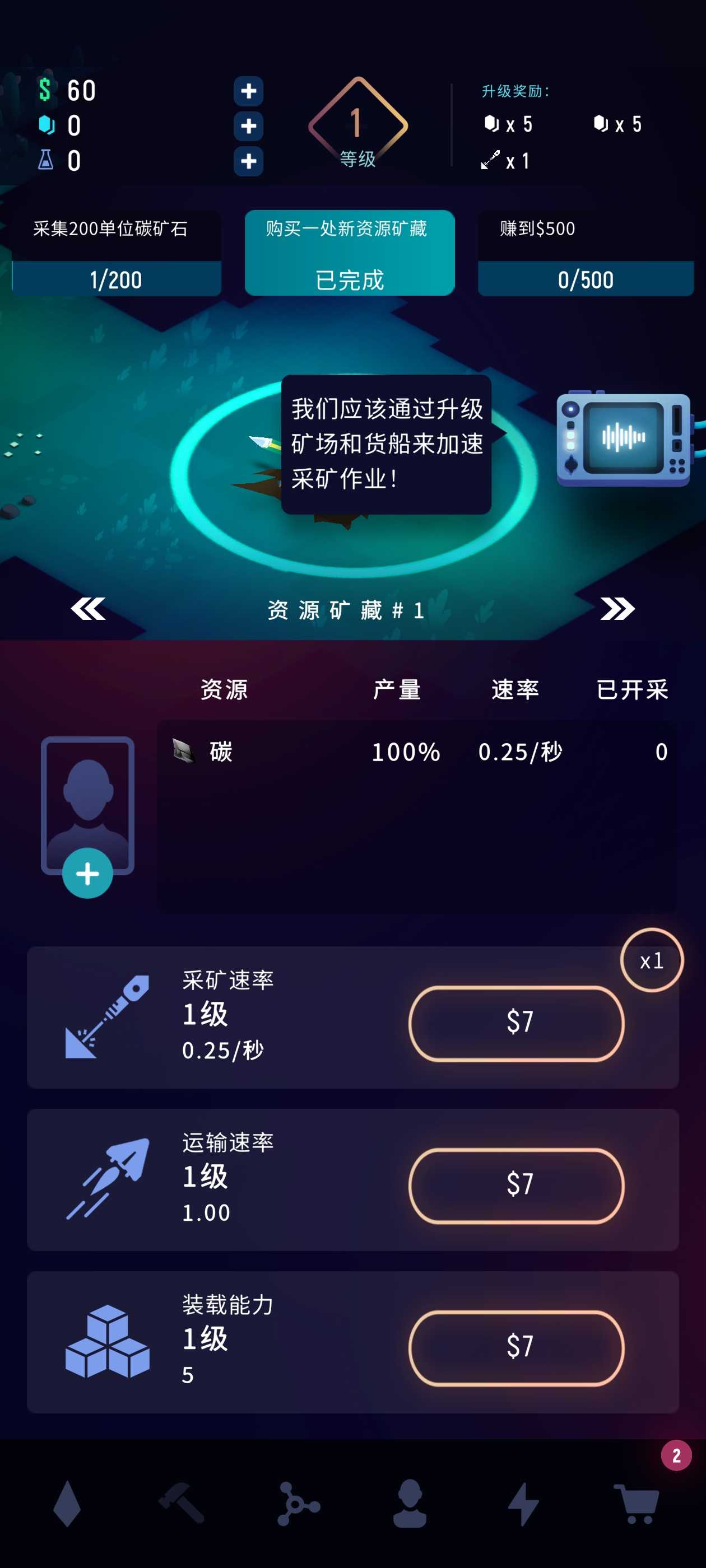Open the managers tab
The height and width of the screenshot is (1568, 706).
pyautogui.click(x=410, y=1504)
